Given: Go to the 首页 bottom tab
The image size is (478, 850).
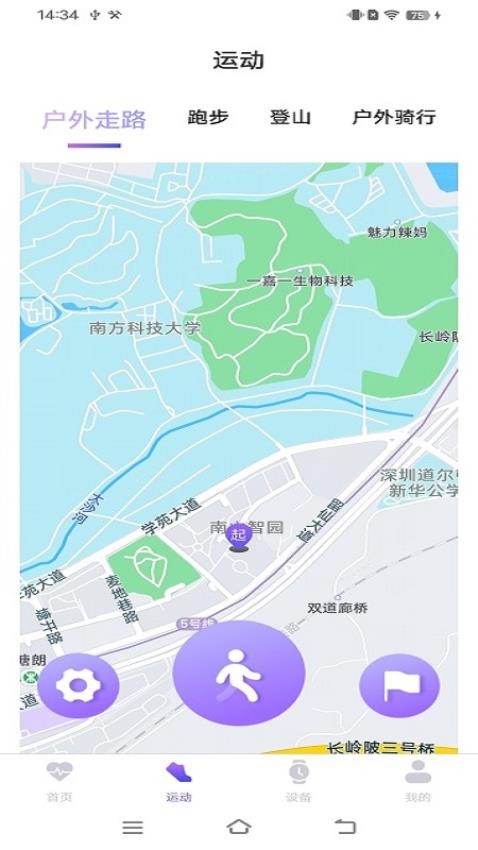Looking at the screenshot, I should [x=59, y=781].
